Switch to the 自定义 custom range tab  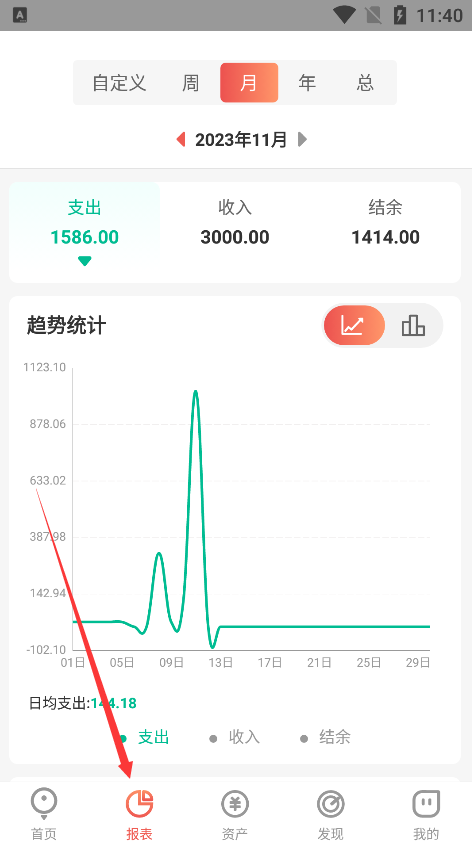click(119, 83)
